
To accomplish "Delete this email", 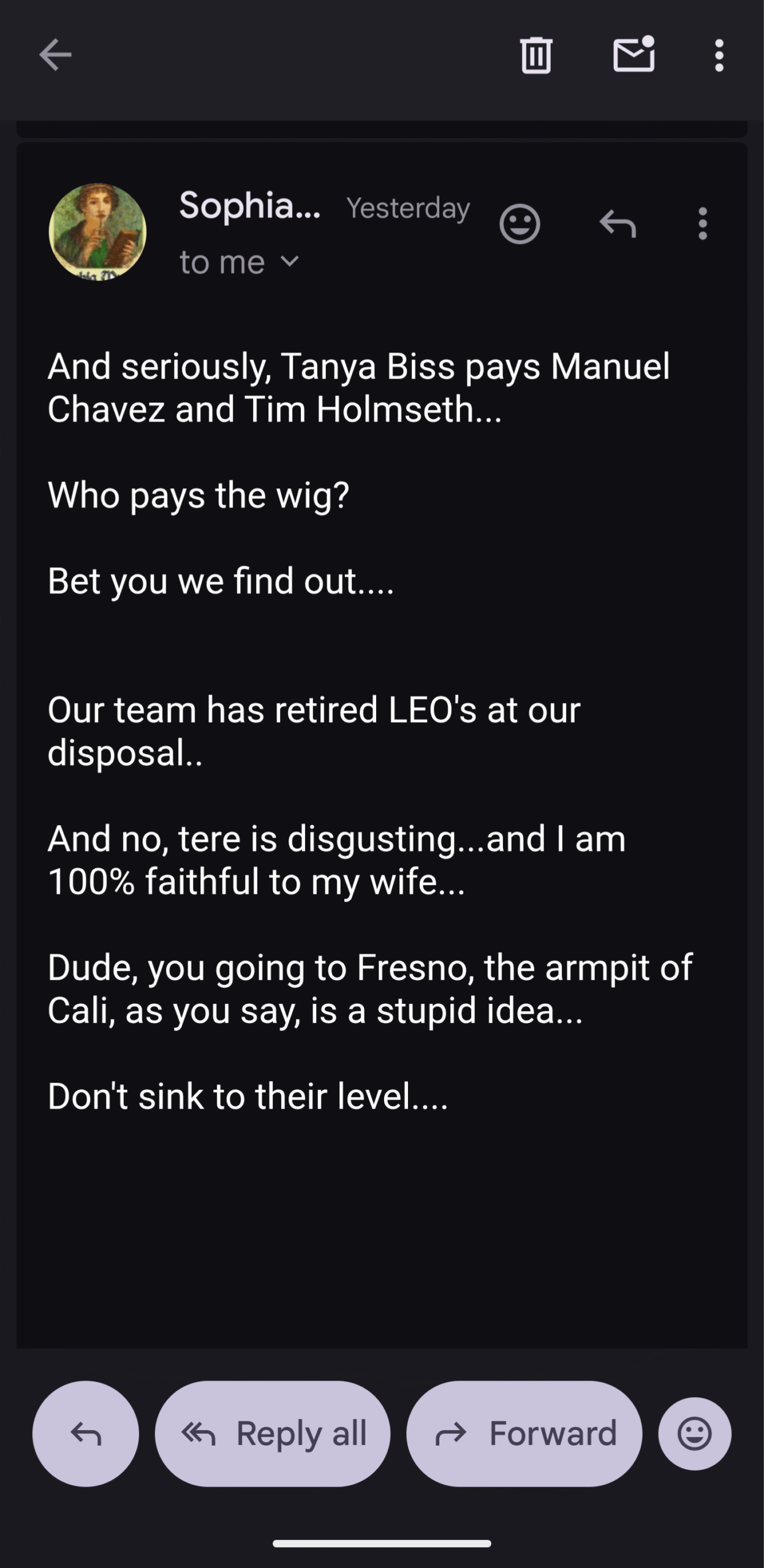I will tap(536, 55).
